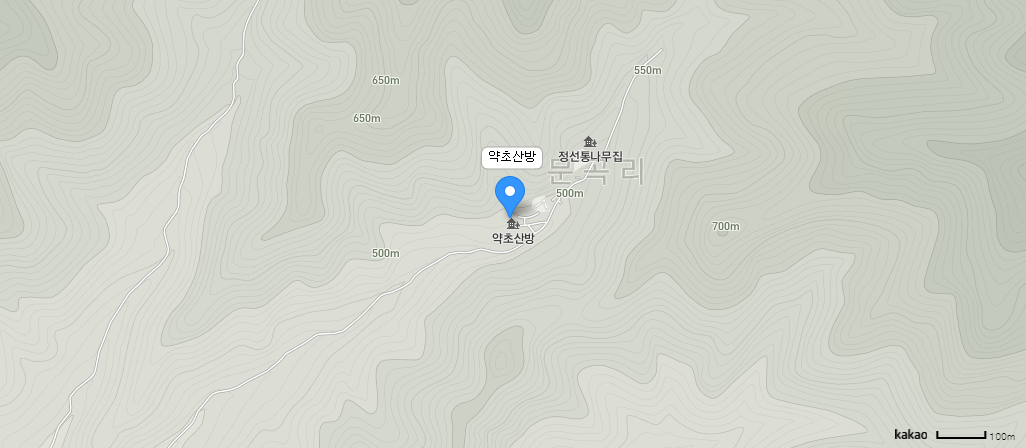Viewport: 1026px width, 448px height.
Task: Select the 약초산방 lodging icon below the pin
Action: click(x=512, y=224)
